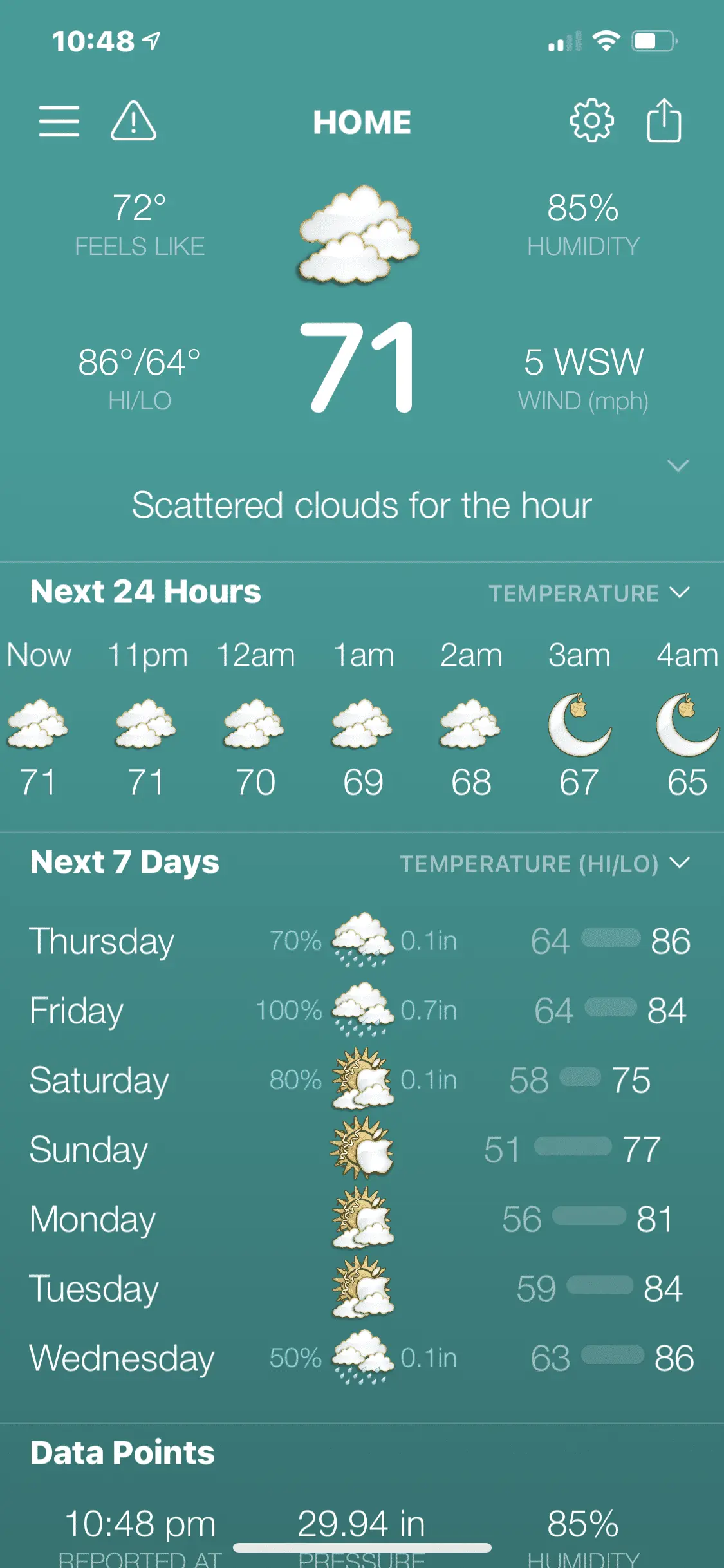Image resolution: width=724 pixels, height=1568 pixels.
Task: Open the hamburger menu
Action: click(59, 121)
